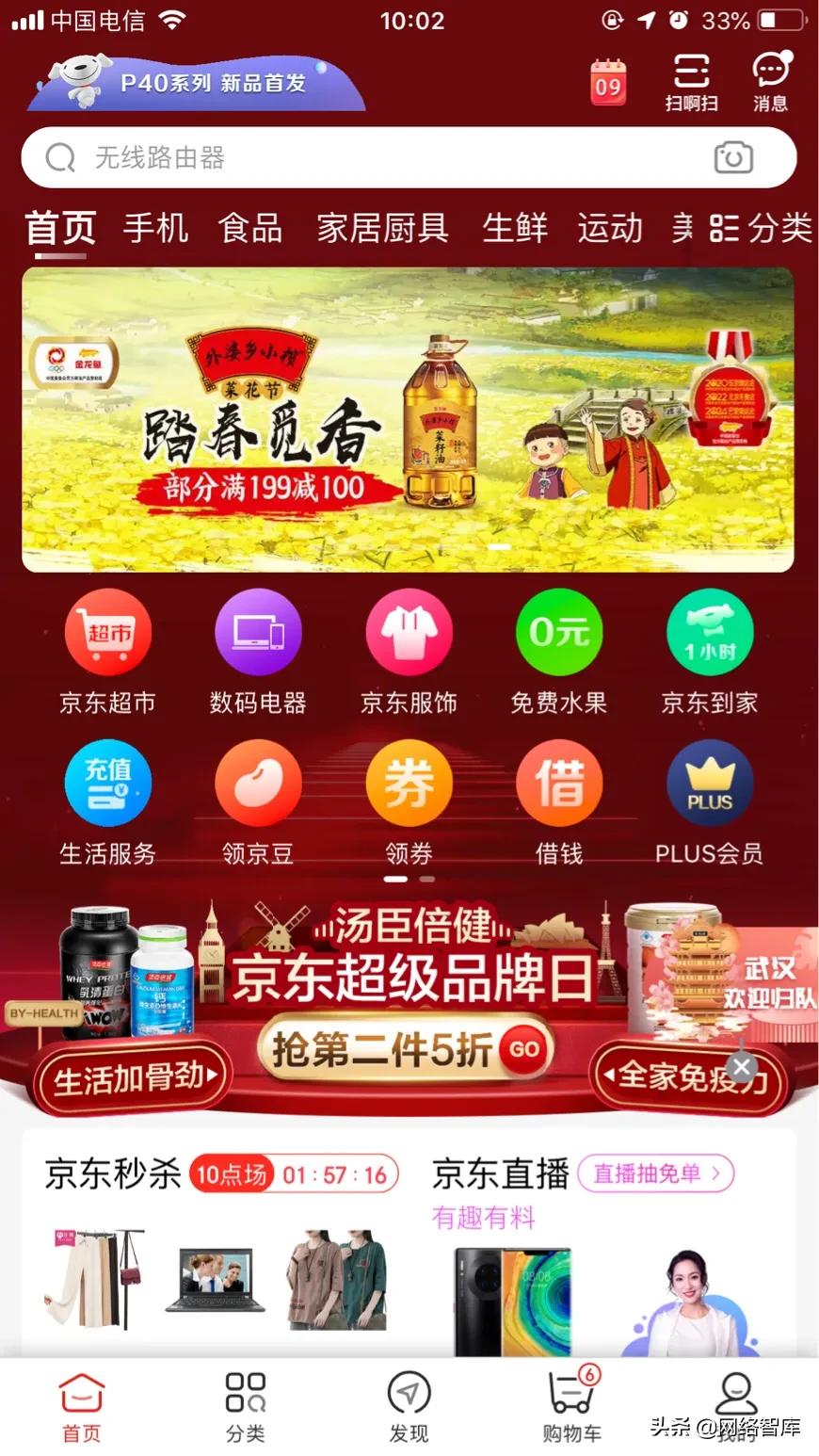The image size is (819, 1456).
Task: Open the 生活服务 life services icon
Action: point(107,783)
